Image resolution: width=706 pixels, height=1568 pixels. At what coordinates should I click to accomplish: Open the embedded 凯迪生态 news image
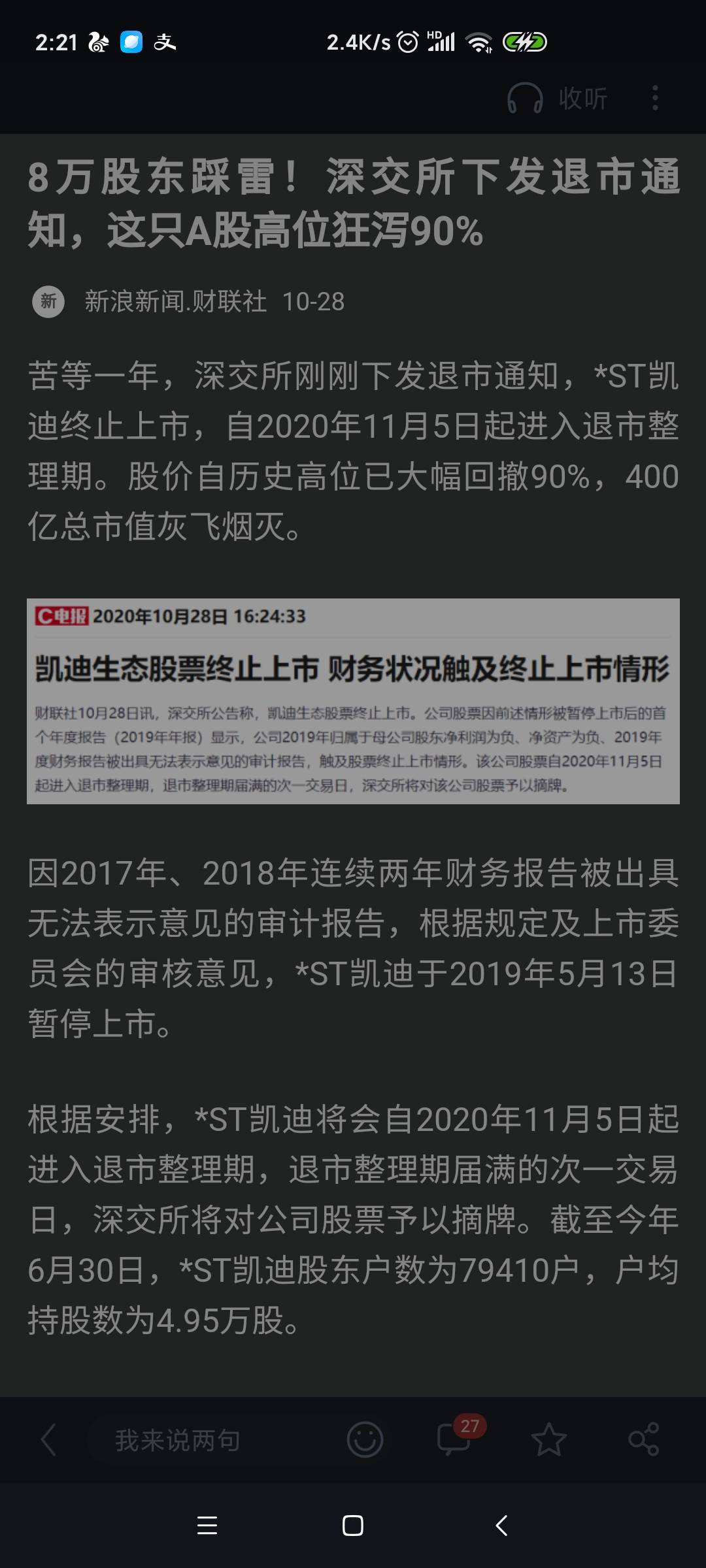353,701
